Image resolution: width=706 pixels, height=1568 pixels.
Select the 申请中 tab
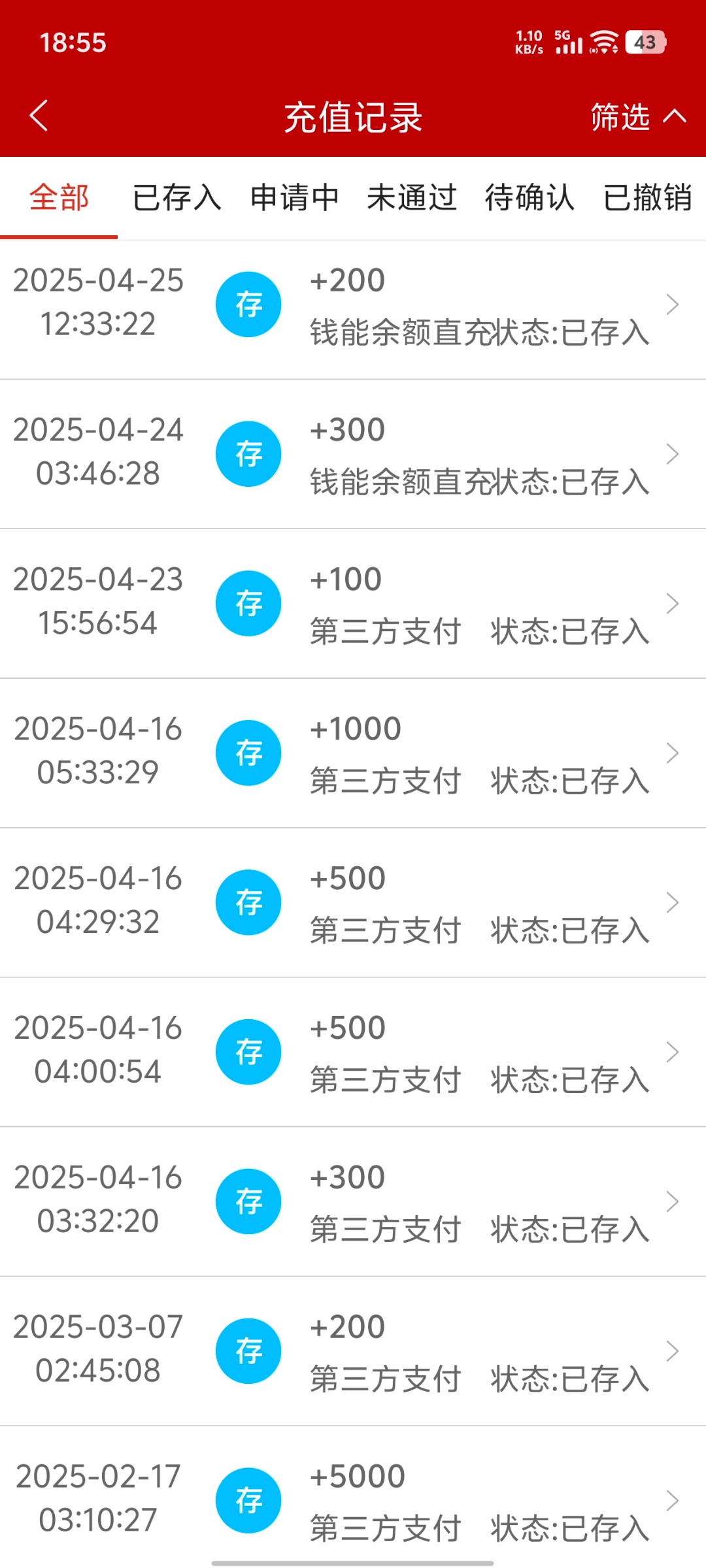tap(294, 197)
